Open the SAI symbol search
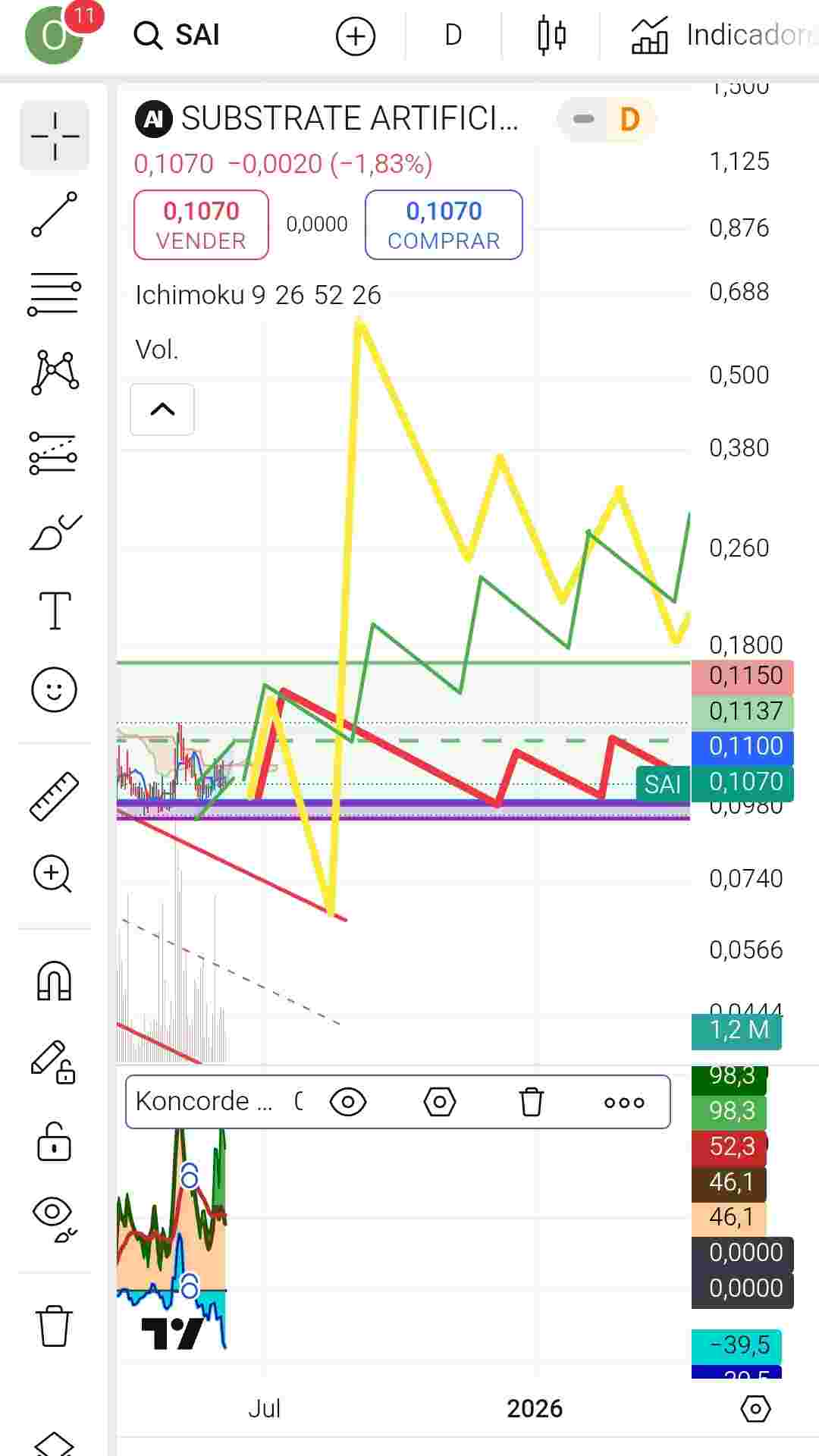This screenshot has width=819, height=1456. point(177,35)
